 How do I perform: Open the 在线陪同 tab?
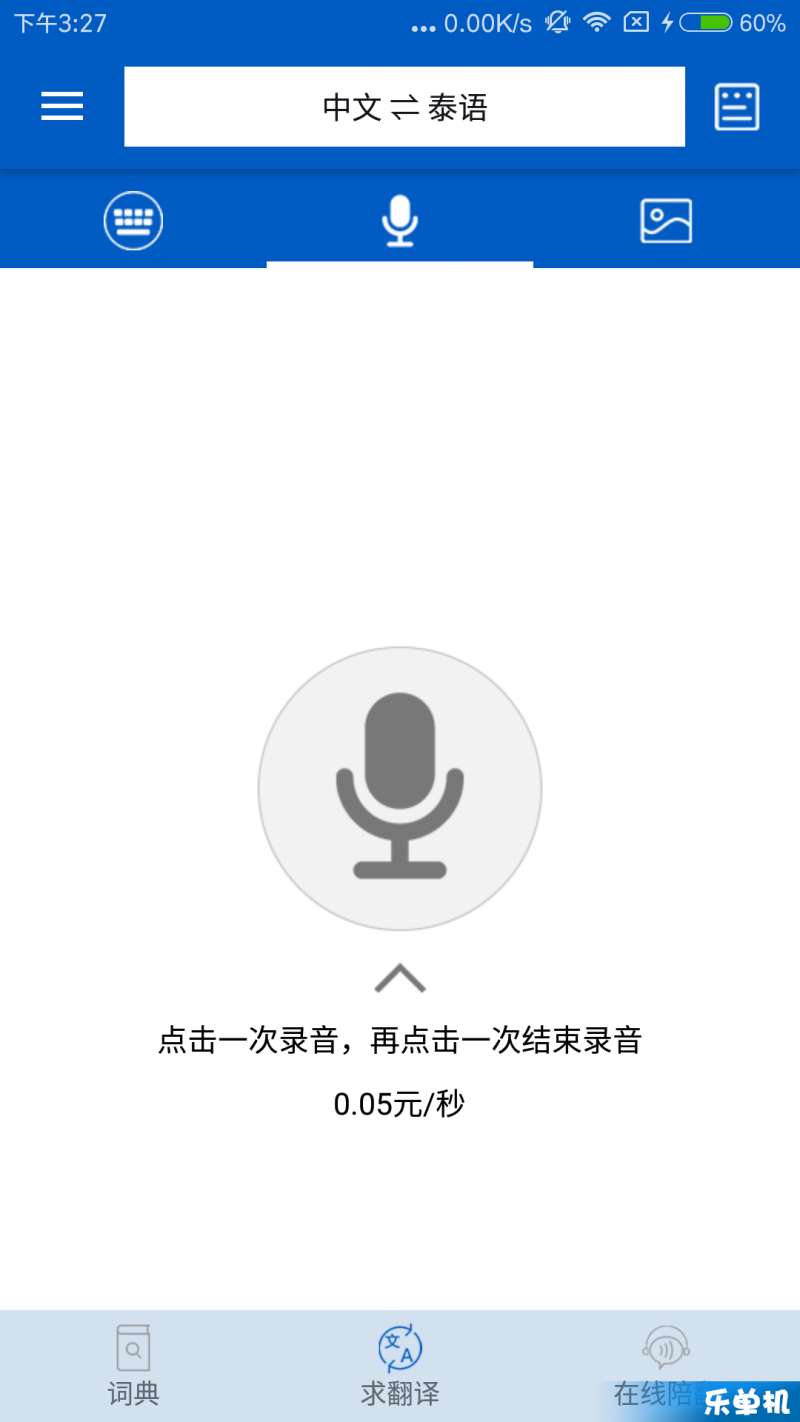[x=666, y=1365]
